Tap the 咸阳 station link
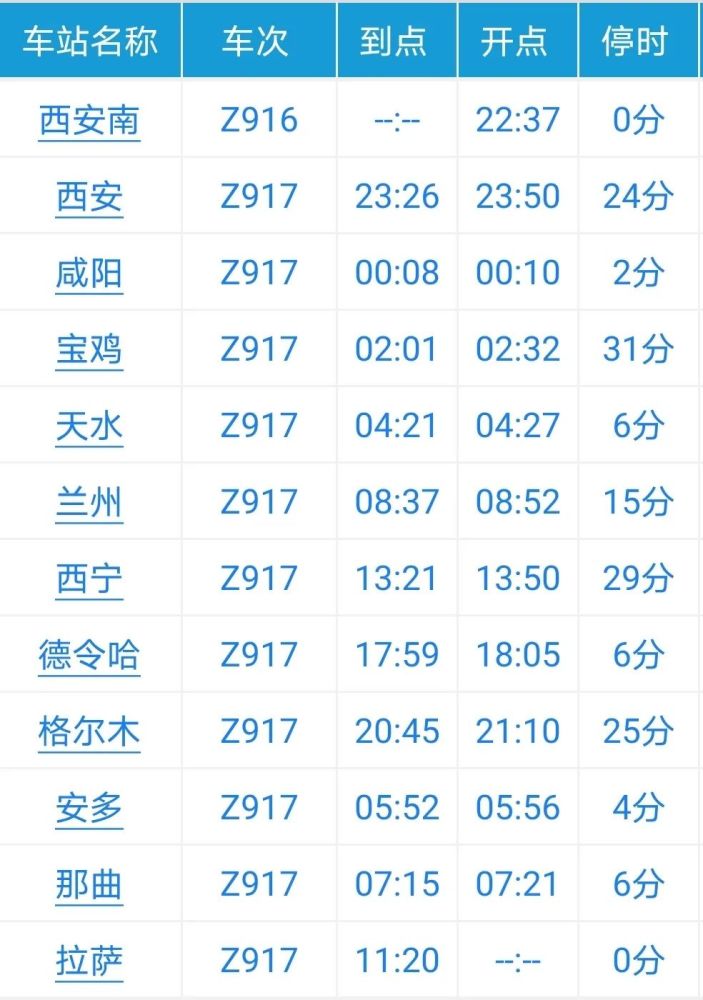703x1000 pixels. 89,272
